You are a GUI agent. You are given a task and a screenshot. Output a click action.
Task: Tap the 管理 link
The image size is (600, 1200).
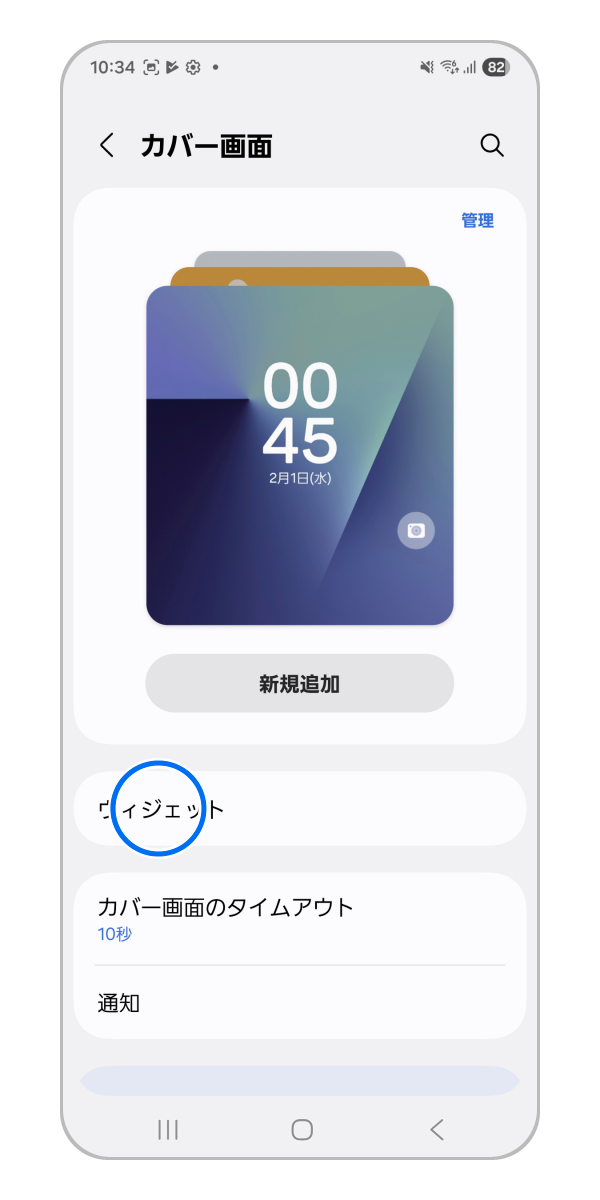[477, 221]
